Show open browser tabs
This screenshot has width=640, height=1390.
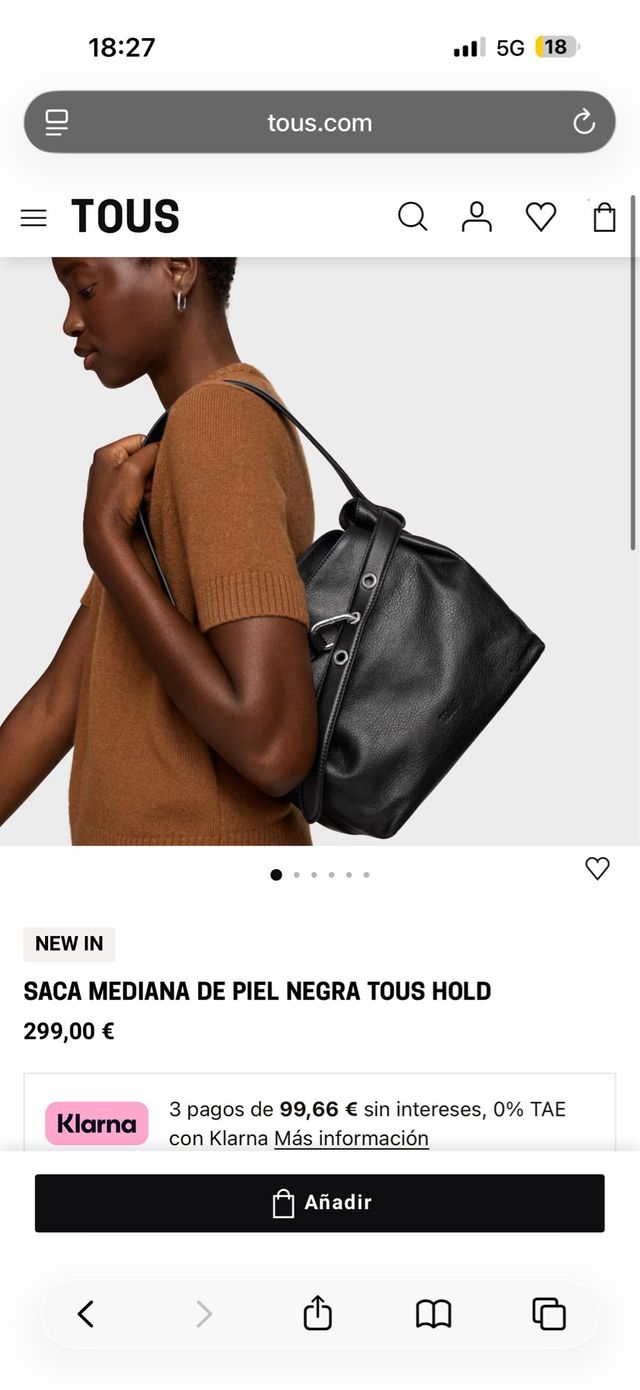pyautogui.click(x=549, y=1313)
